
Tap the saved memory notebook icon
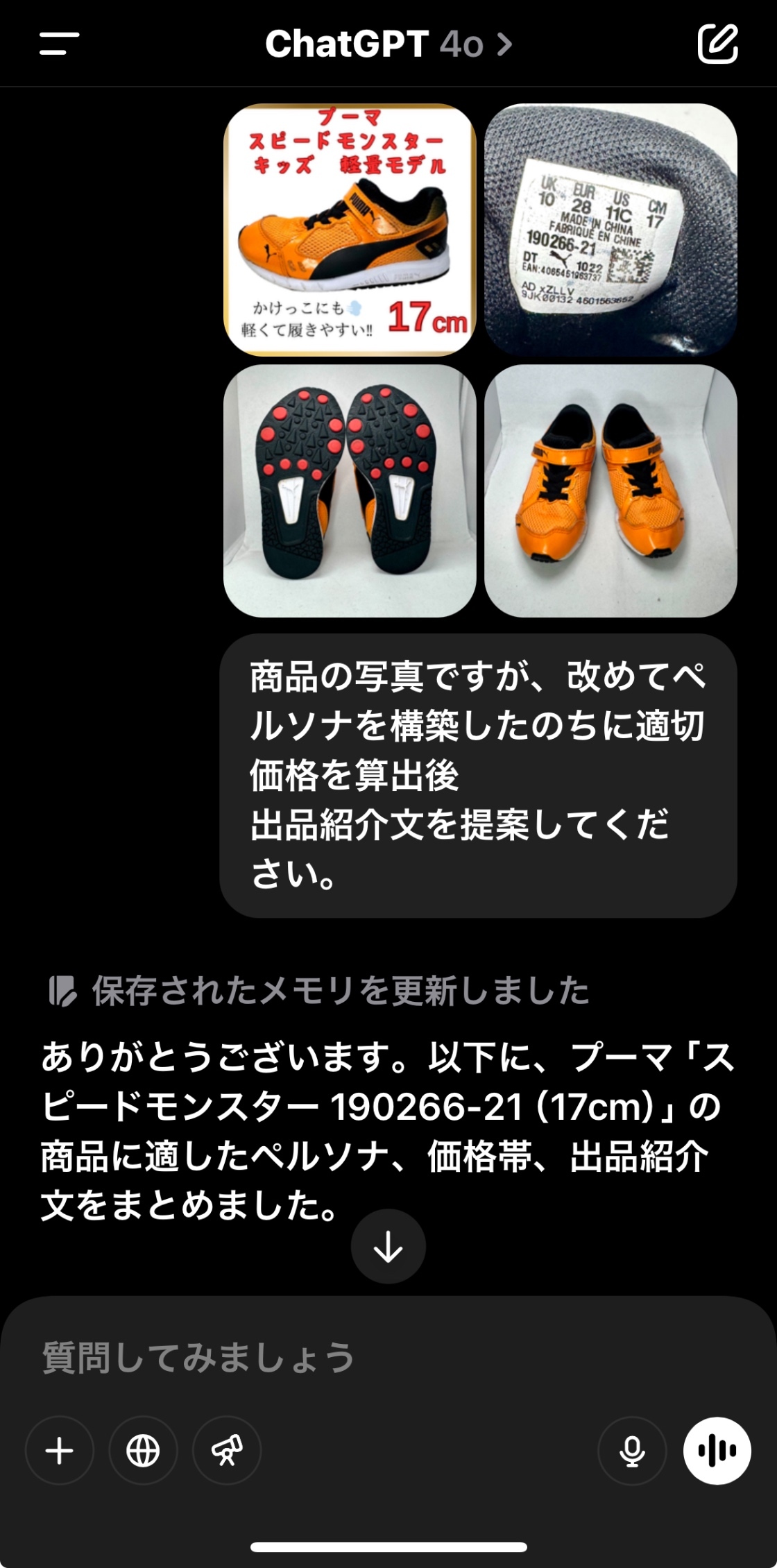pyautogui.click(x=65, y=992)
